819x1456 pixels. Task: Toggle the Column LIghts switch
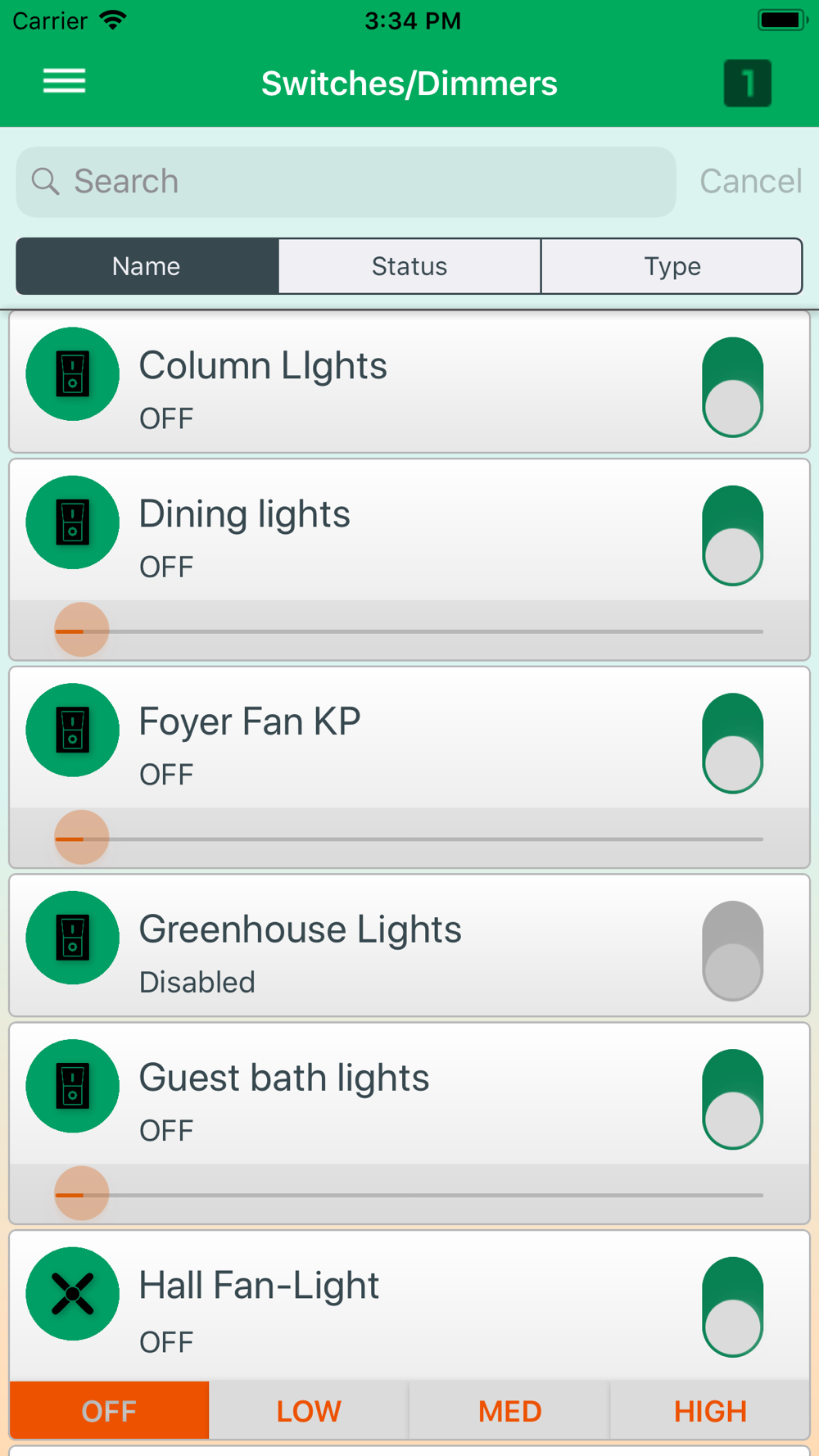coord(733,387)
